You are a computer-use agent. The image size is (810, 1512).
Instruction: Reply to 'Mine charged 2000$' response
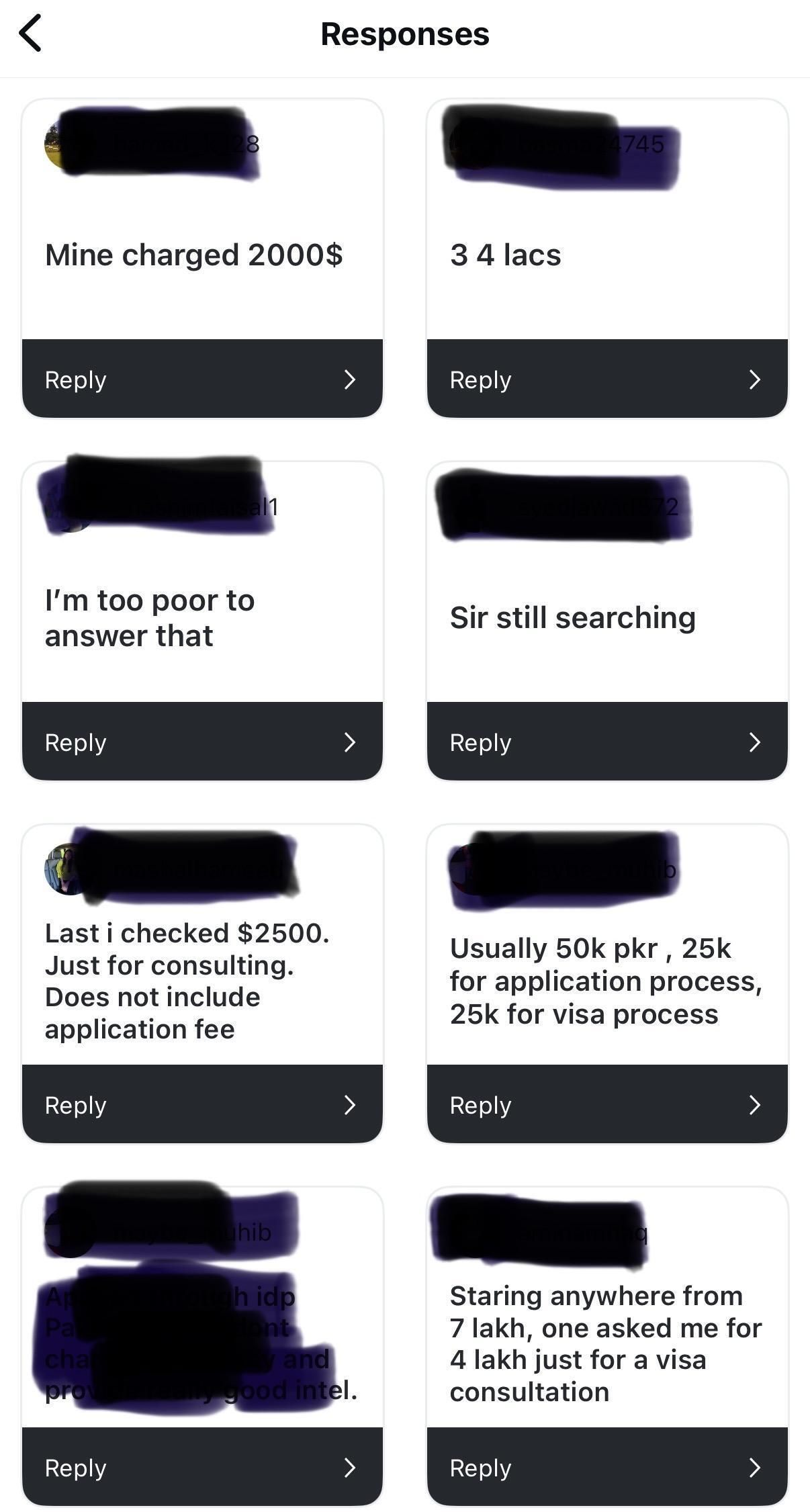tap(201, 380)
